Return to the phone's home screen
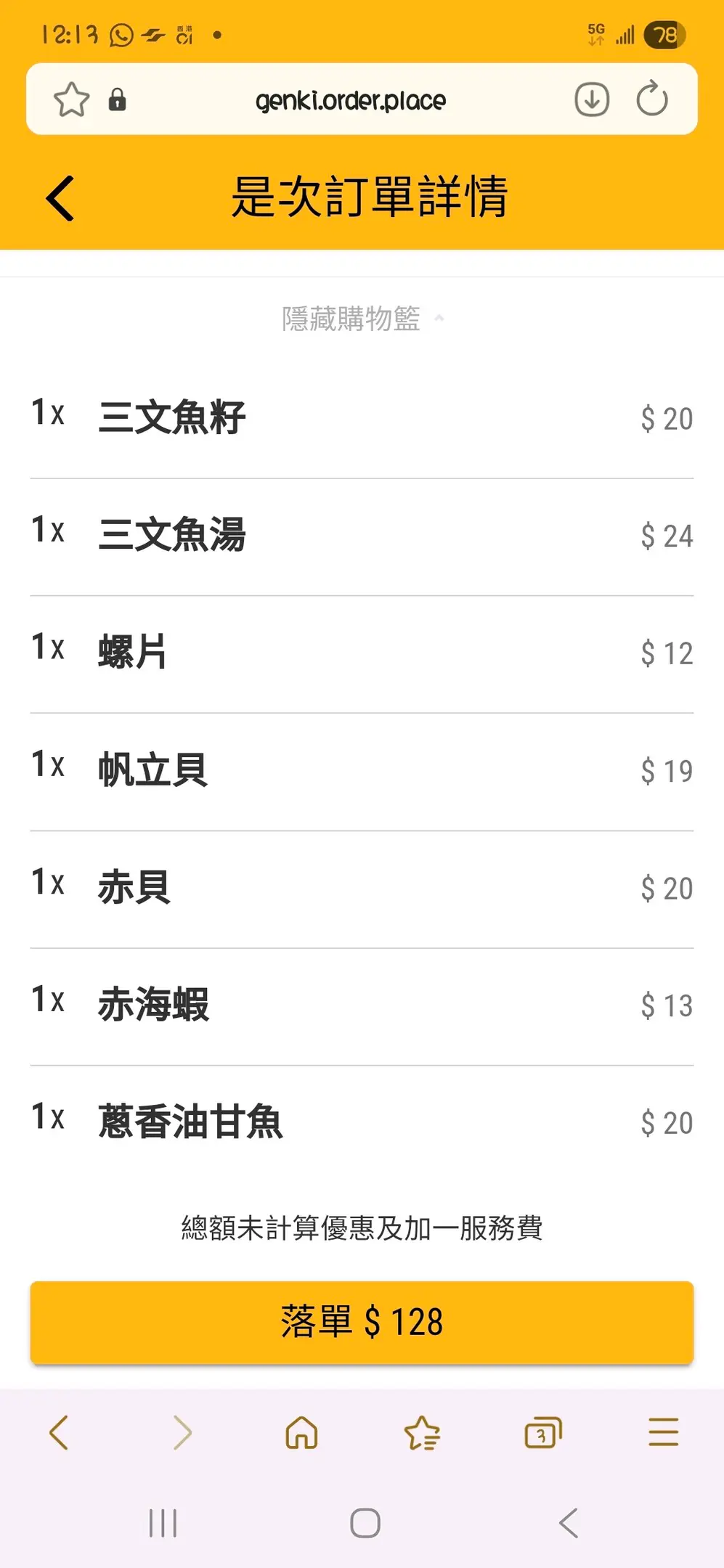 [365, 1523]
